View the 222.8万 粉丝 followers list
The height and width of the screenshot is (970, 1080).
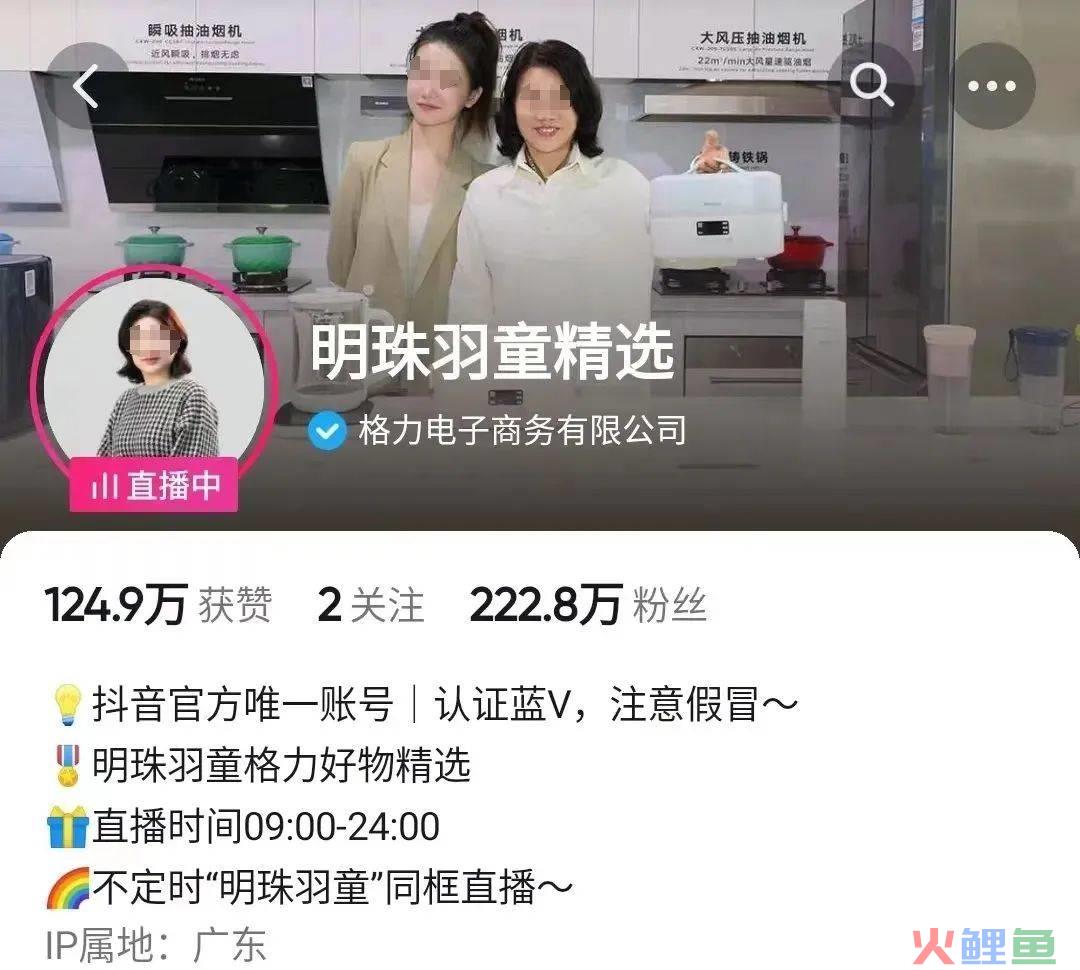[588, 607]
